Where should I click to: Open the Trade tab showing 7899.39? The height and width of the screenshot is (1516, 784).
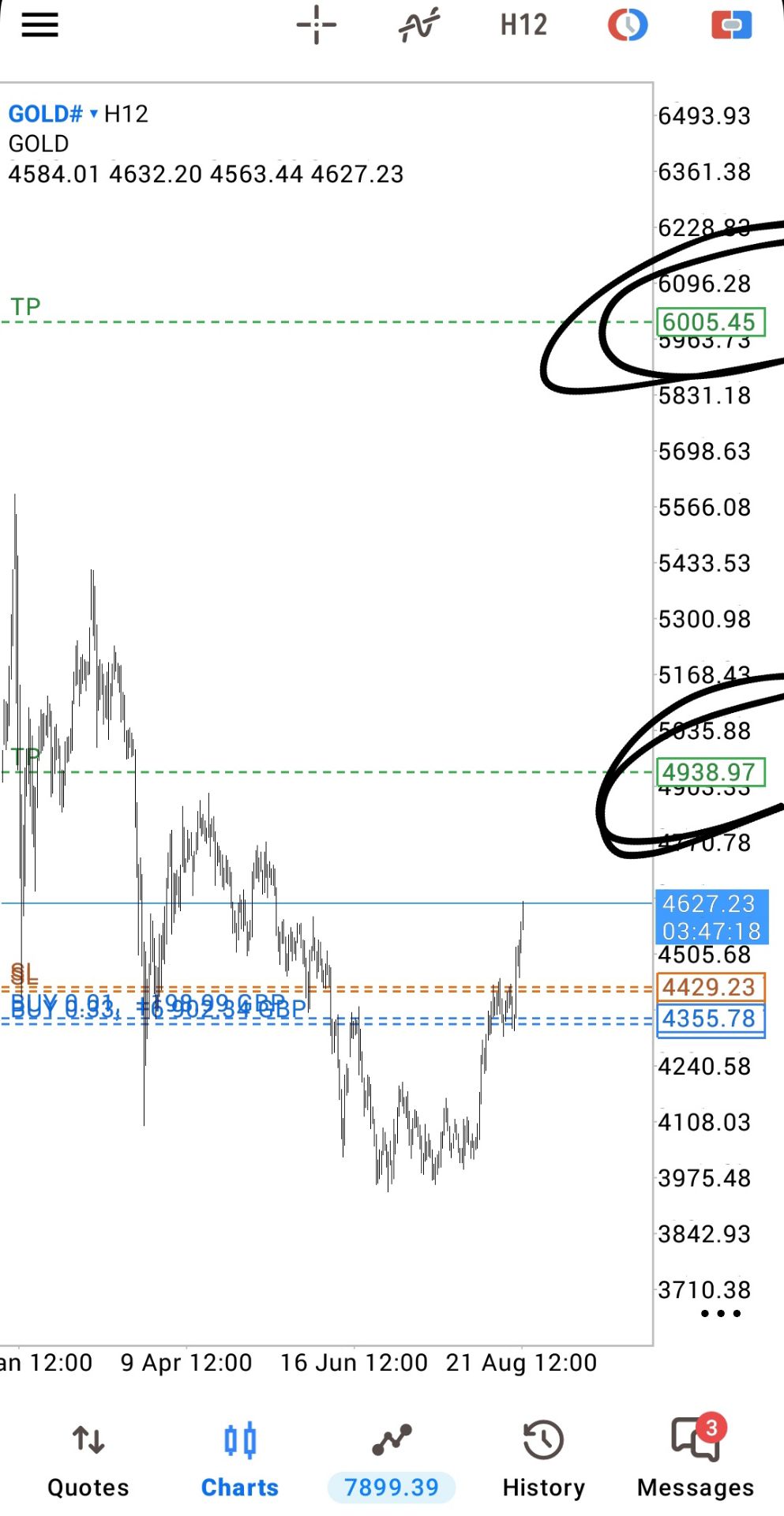[x=392, y=1461]
